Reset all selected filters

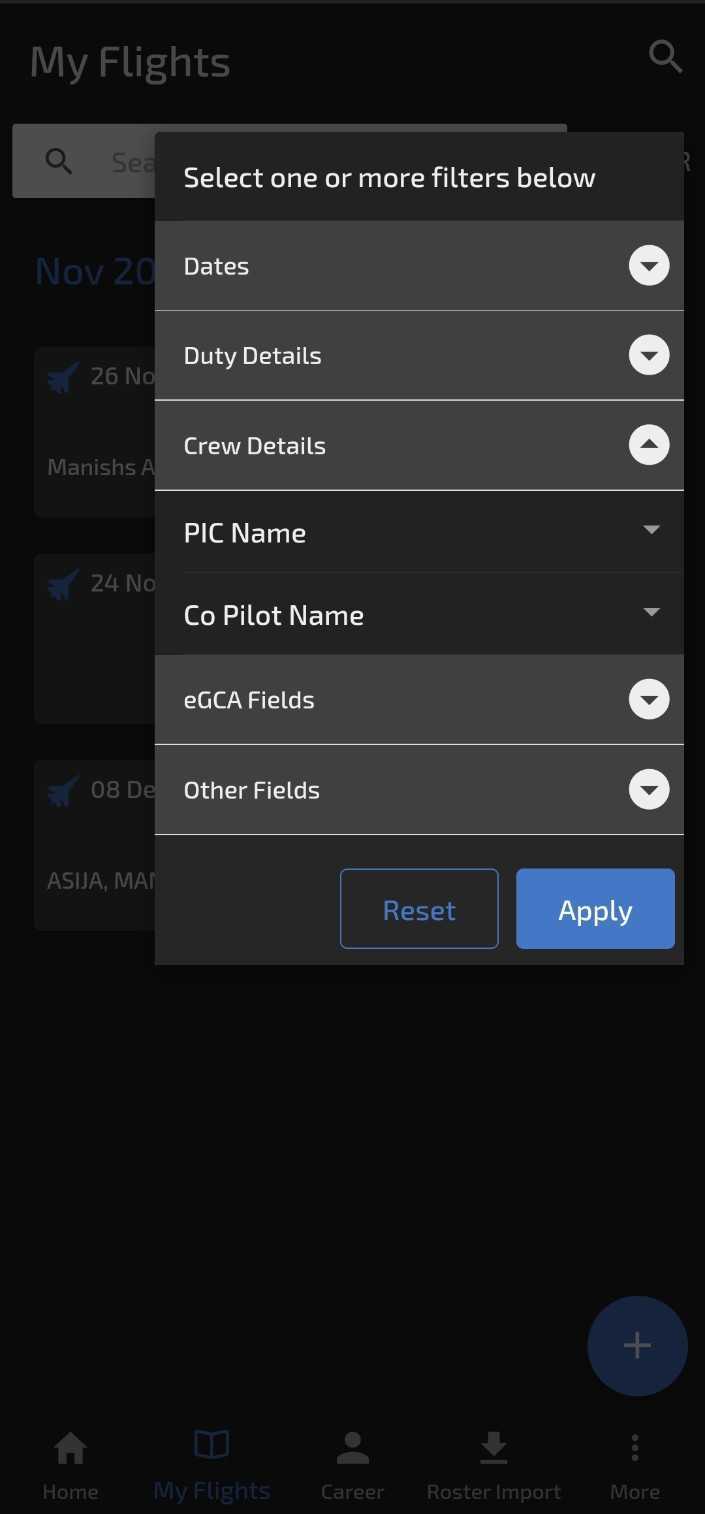pos(419,909)
